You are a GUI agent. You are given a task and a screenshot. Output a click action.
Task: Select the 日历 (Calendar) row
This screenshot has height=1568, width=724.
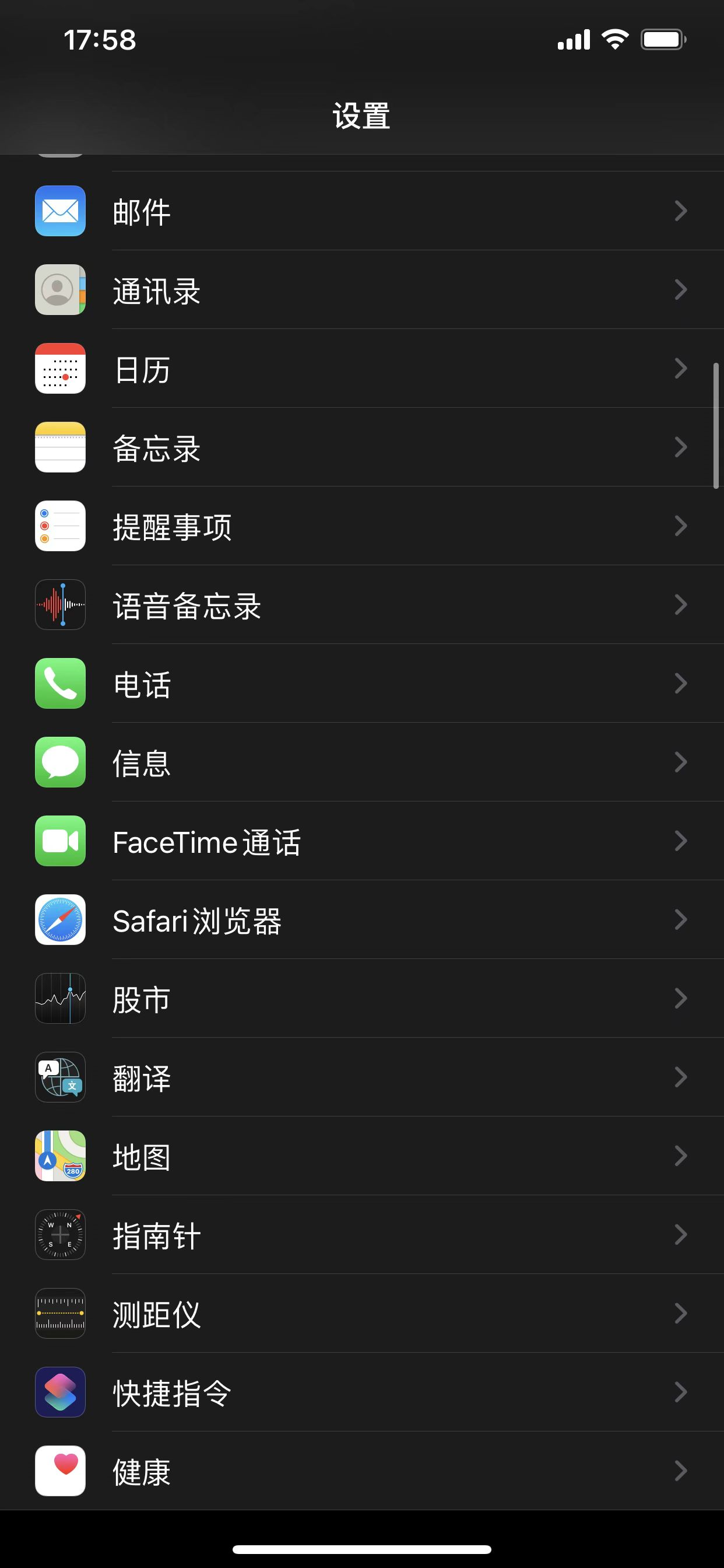pyautogui.click(x=361, y=369)
